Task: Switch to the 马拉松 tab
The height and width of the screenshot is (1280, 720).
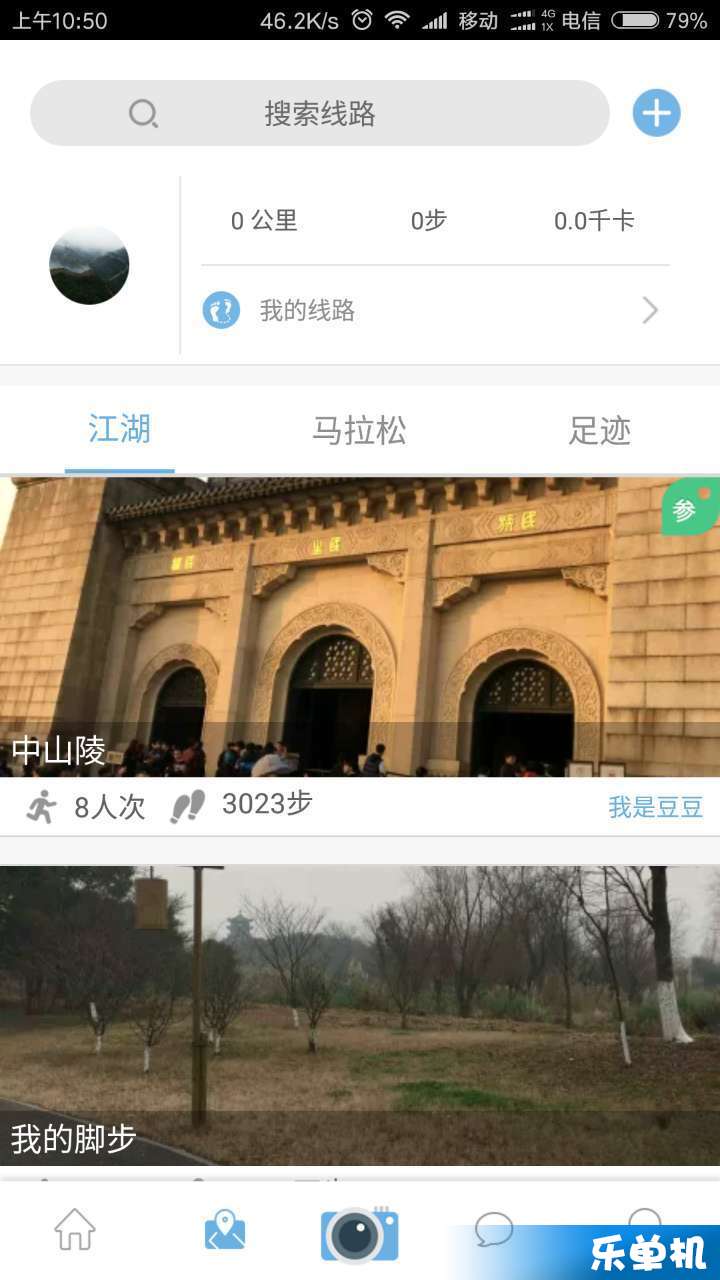Action: pyautogui.click(x=359, y=430)
